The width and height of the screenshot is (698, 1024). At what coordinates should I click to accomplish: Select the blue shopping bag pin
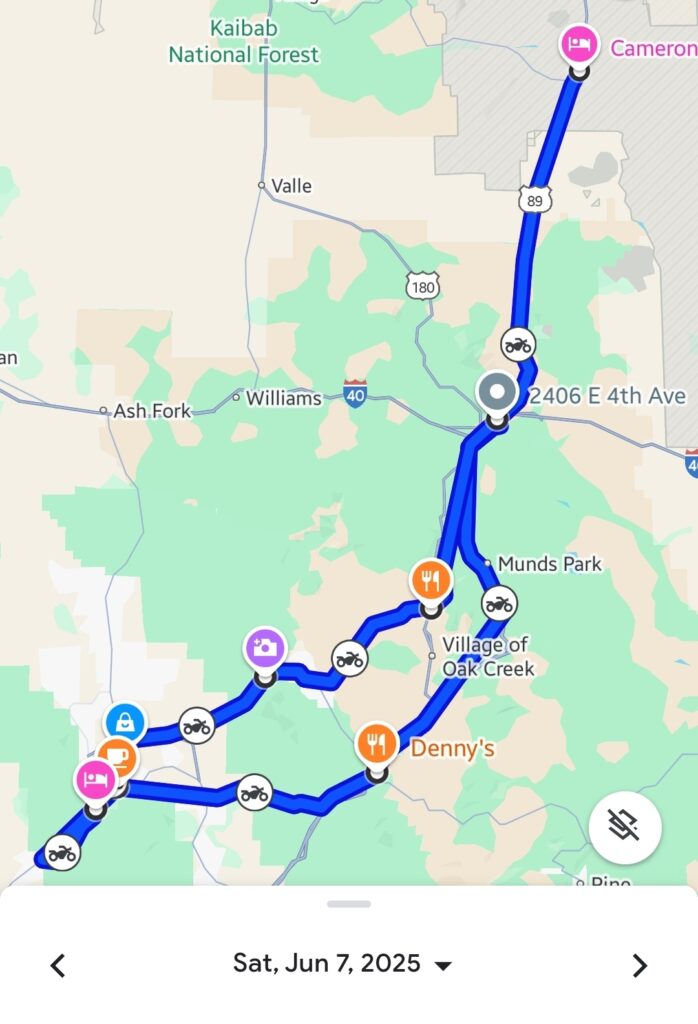(125, 721)
